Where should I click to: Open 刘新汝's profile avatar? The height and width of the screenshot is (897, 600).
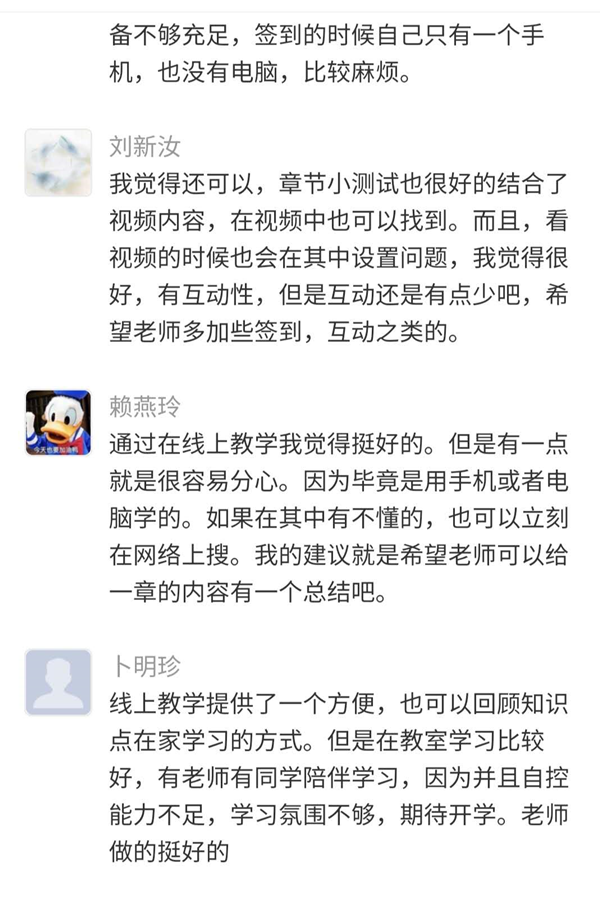click(x=58, y=162)
